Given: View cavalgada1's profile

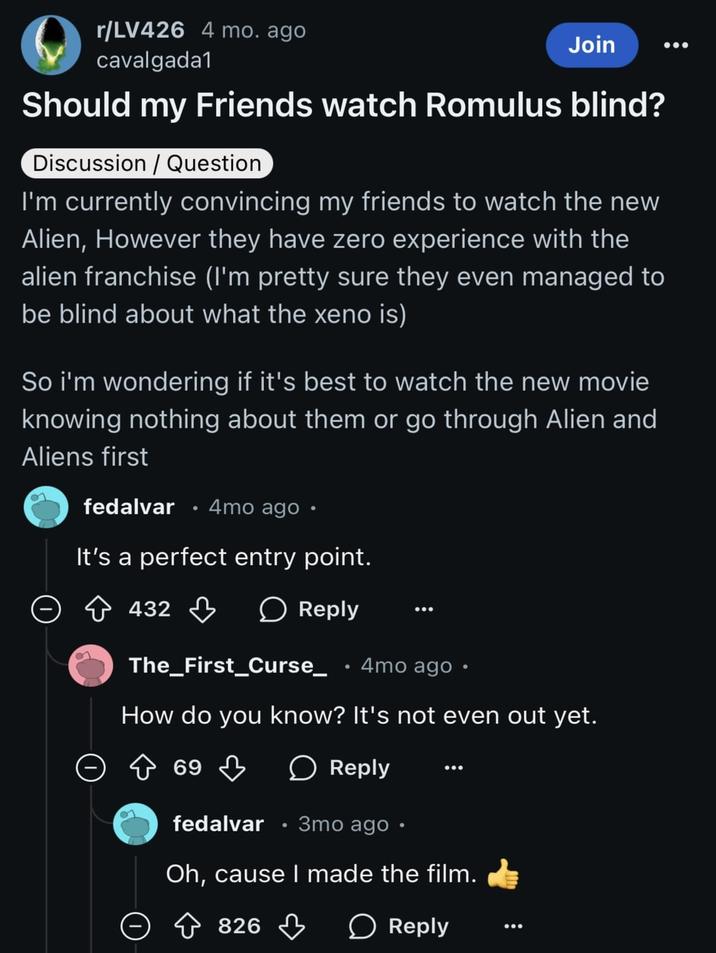Looking at the screenshot, I should (x=153, y=60).
